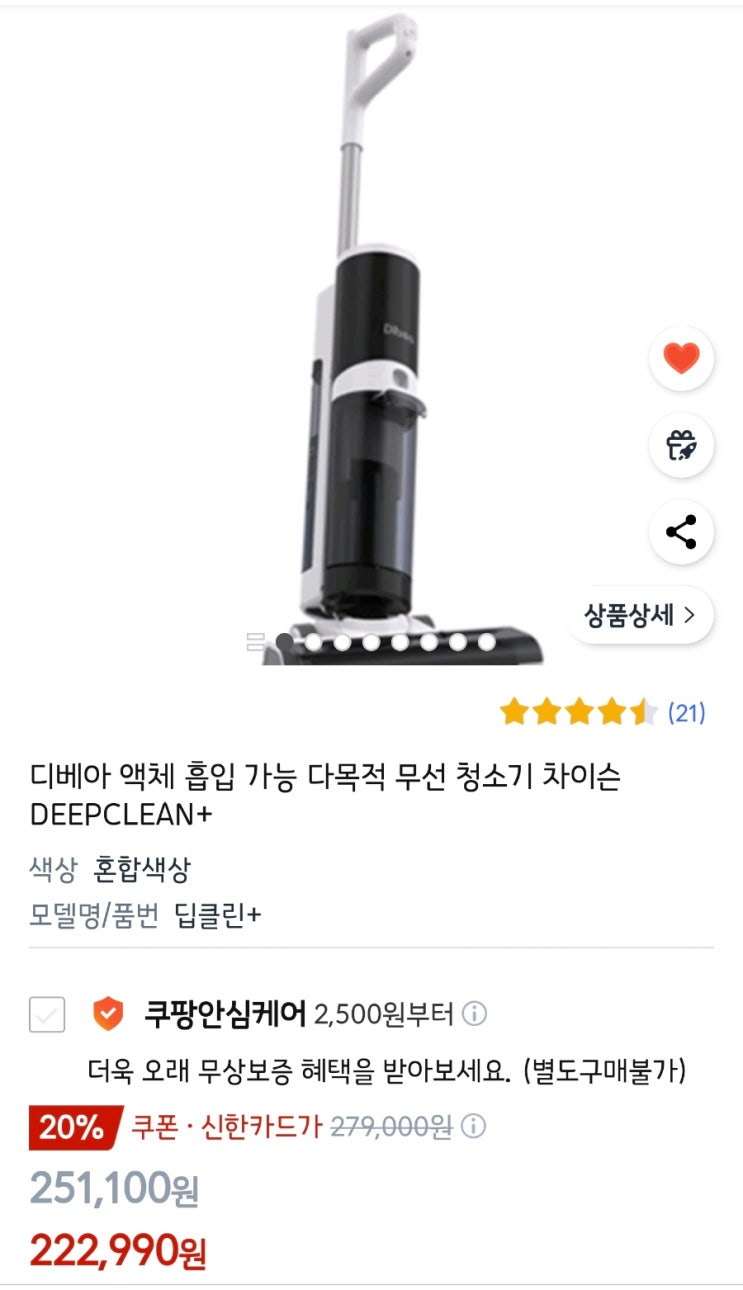Check the 쿠팡안심케어 checkbox

(x=47, y=1015)
